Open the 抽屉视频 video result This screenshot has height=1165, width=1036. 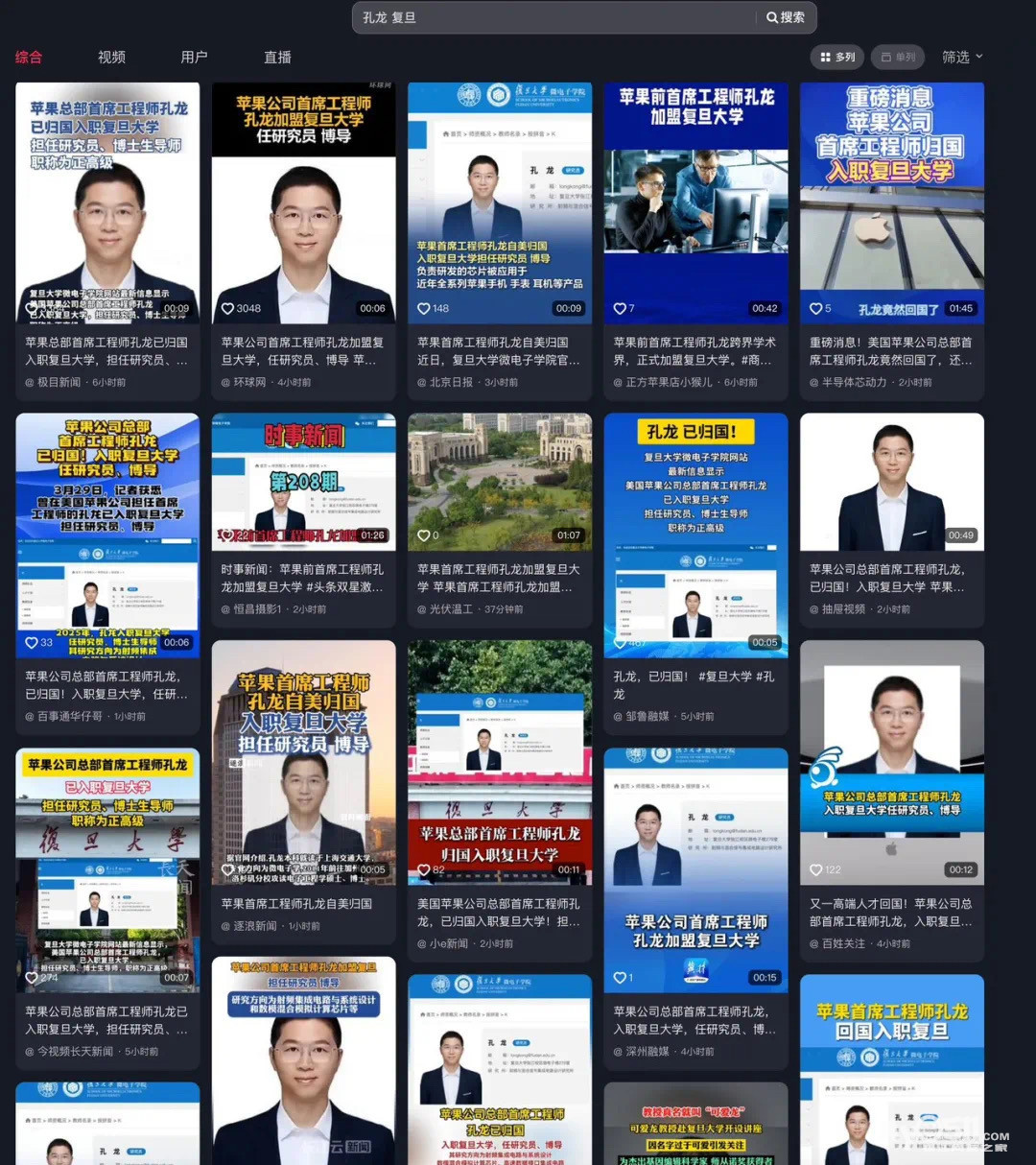pyautogui.click(x=892, y=482)
